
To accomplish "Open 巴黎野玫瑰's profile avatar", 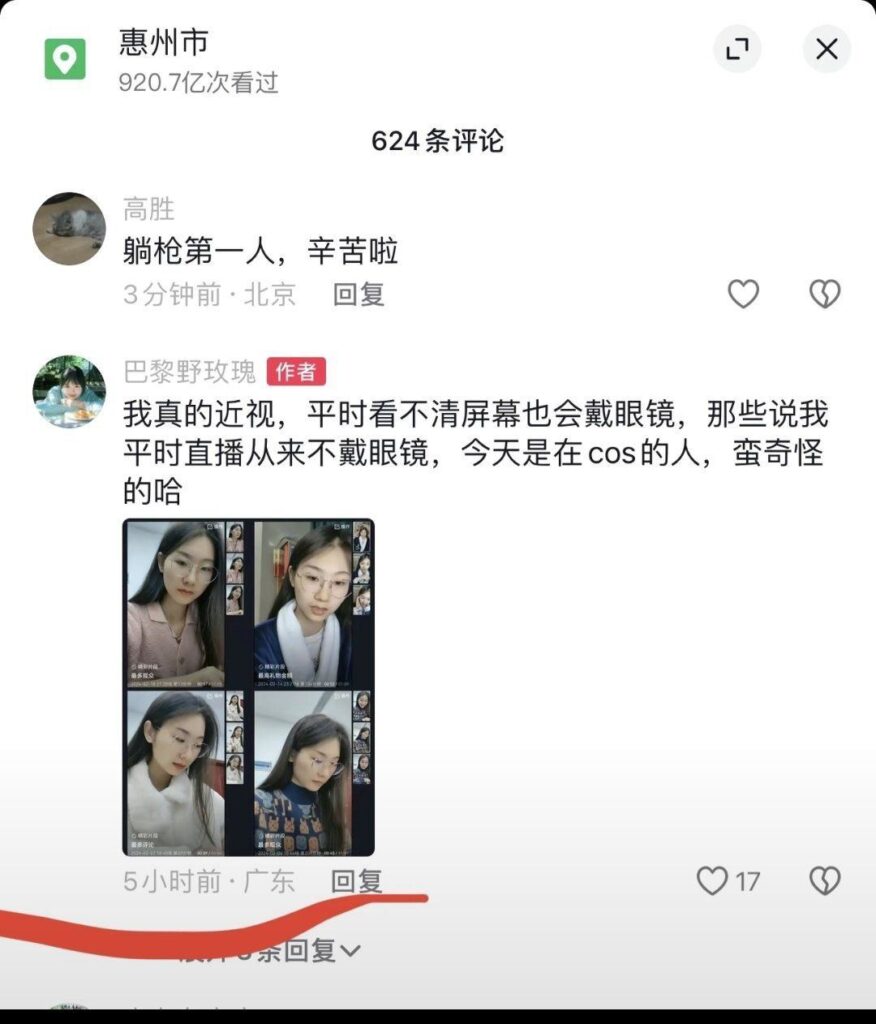I will [69, 391].
